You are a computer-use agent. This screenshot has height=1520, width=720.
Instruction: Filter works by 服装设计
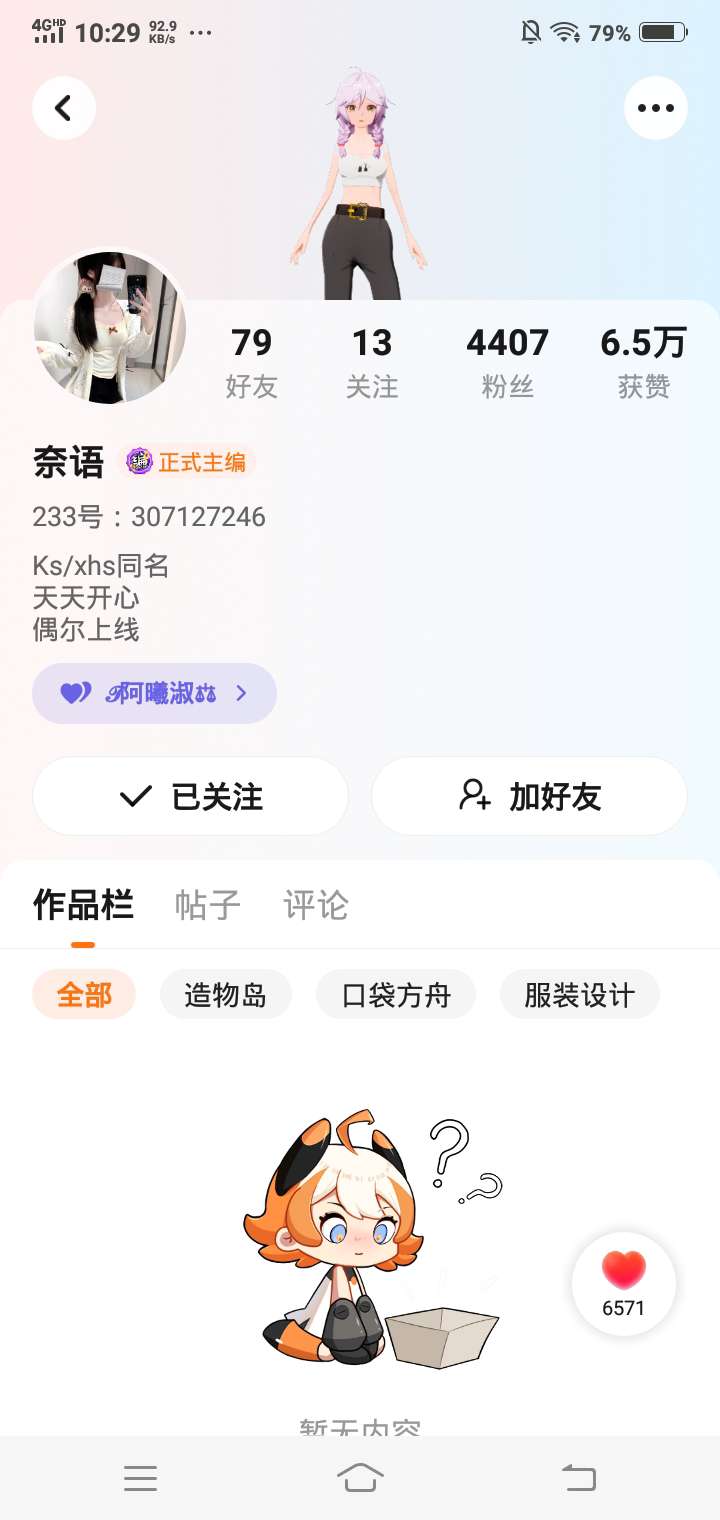(x=579, y=995)
